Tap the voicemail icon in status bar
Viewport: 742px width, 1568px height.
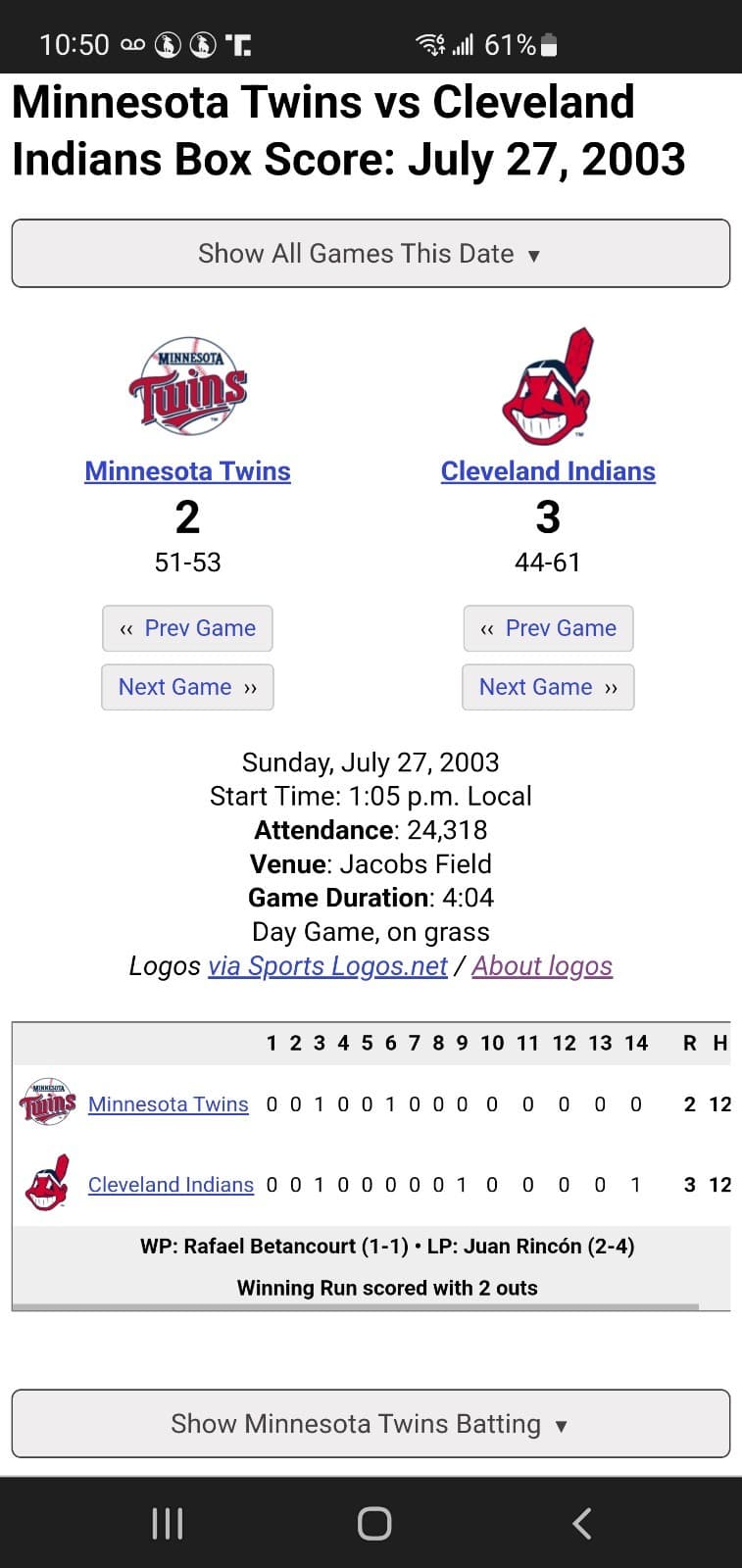point(133,44)
